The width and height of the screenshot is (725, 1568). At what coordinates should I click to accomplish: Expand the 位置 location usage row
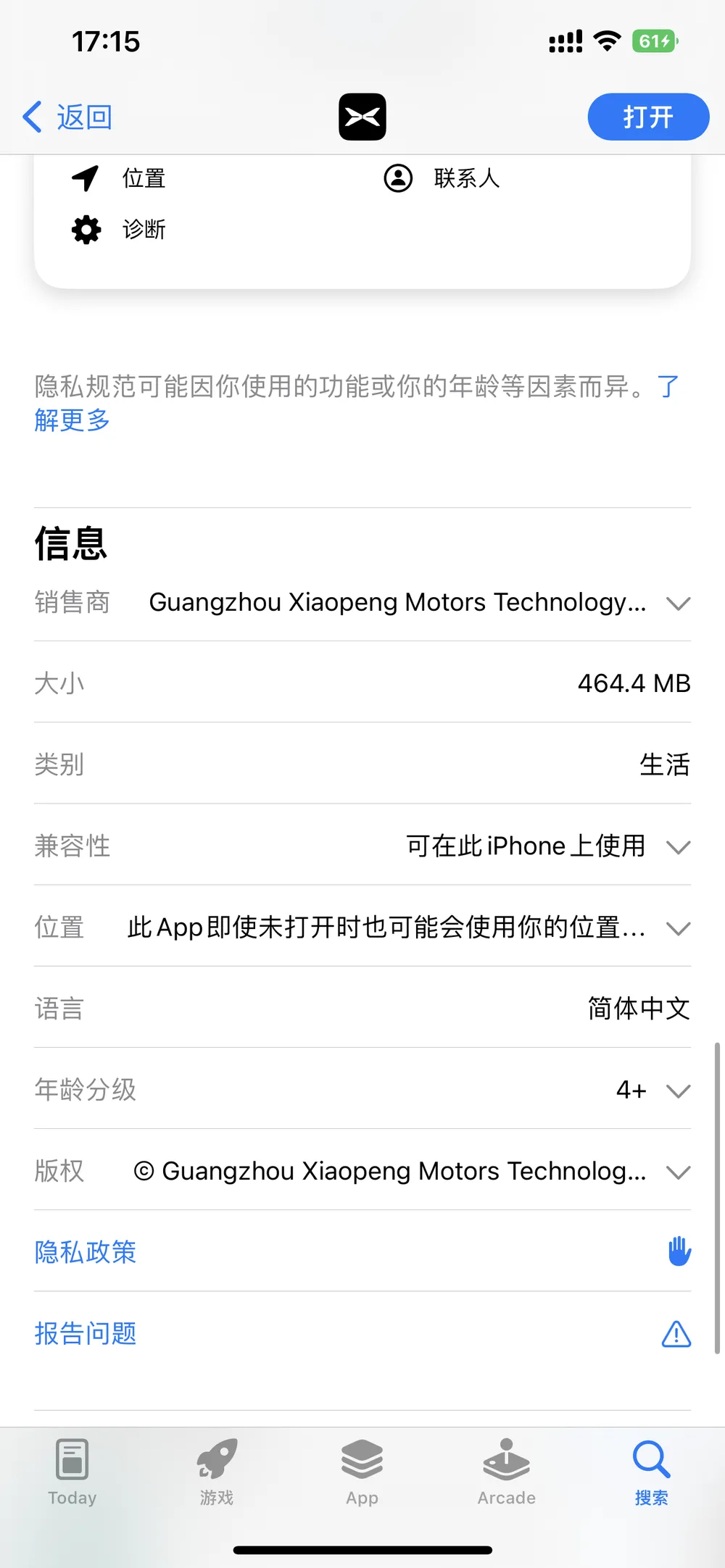362,927
